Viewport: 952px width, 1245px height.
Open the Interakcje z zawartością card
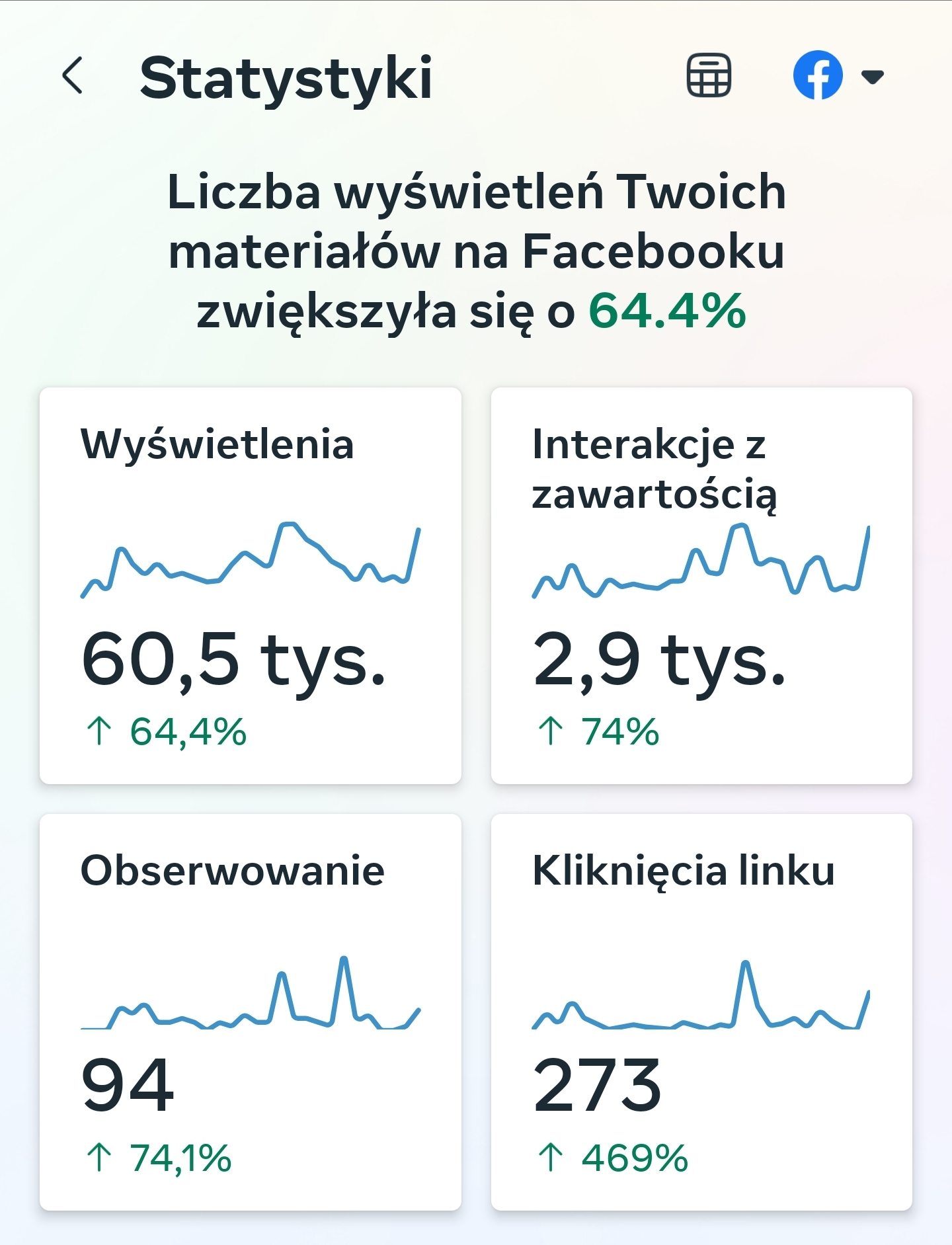coord(701,585)
